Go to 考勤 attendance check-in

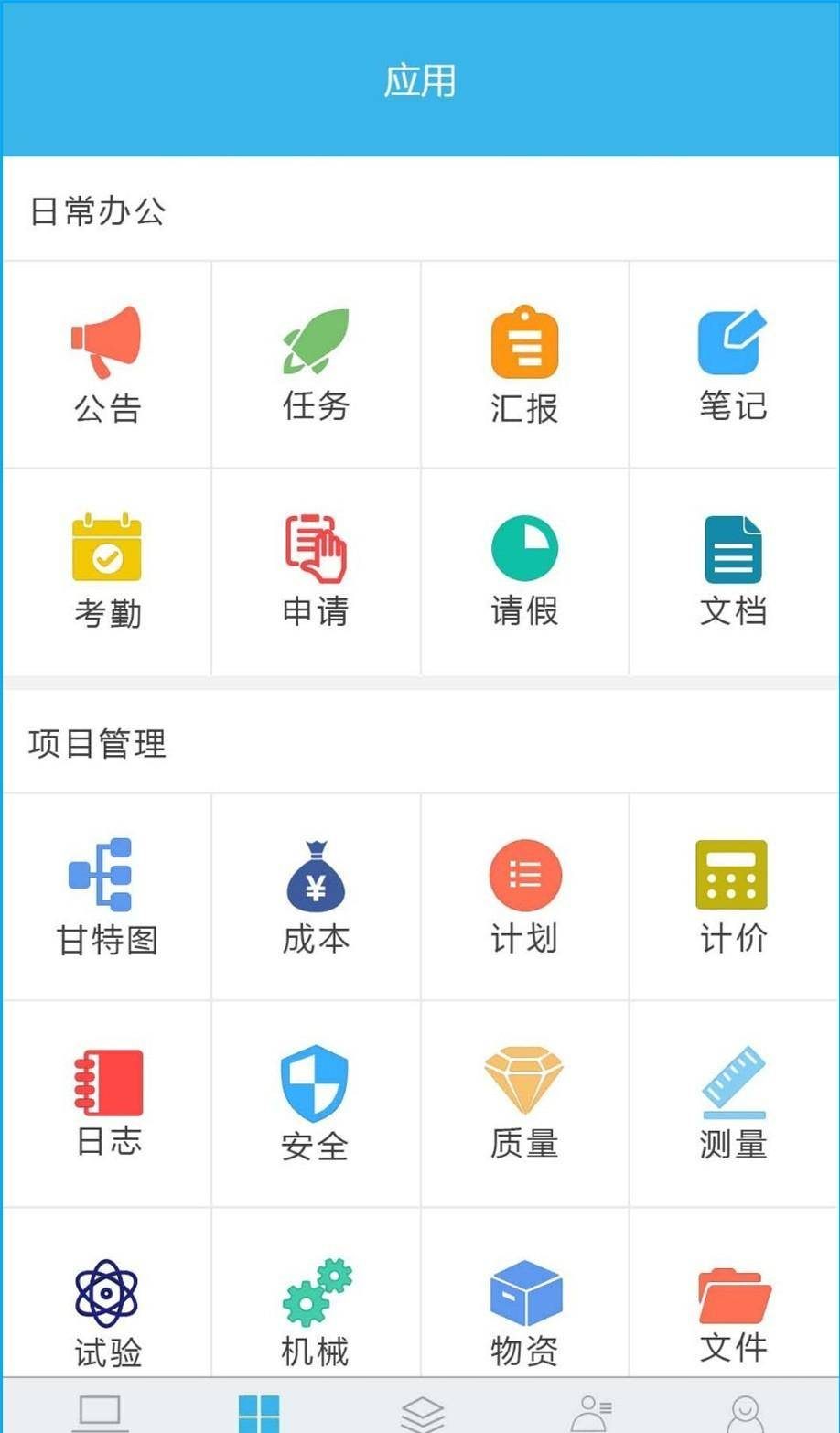[x=107, y=571]
